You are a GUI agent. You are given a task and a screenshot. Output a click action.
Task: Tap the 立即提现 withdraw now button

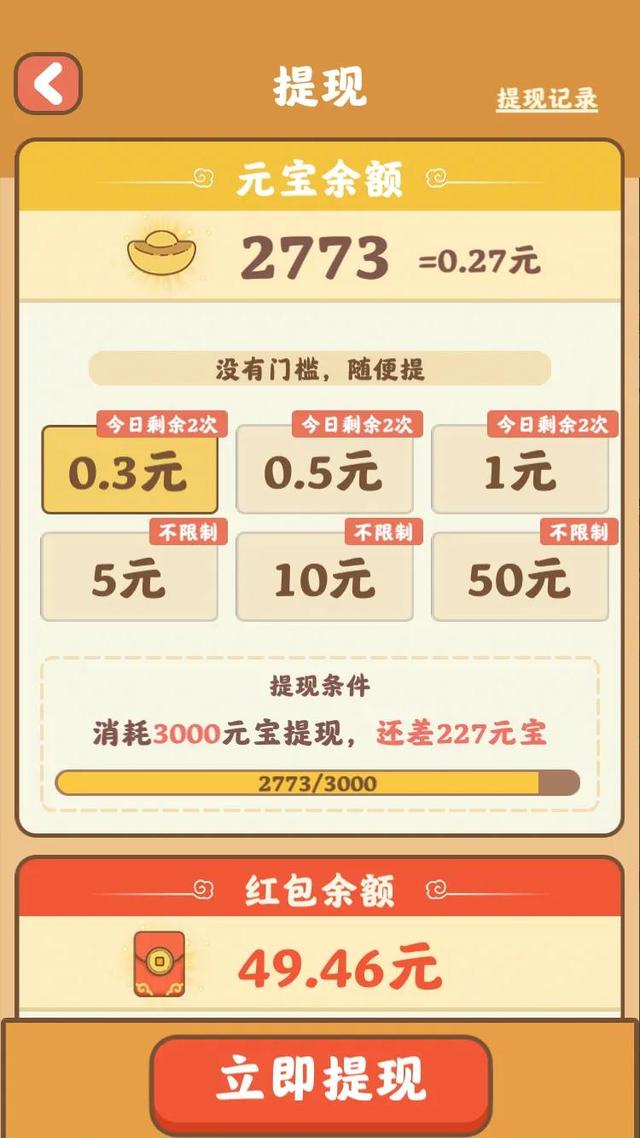point(321,1078)
